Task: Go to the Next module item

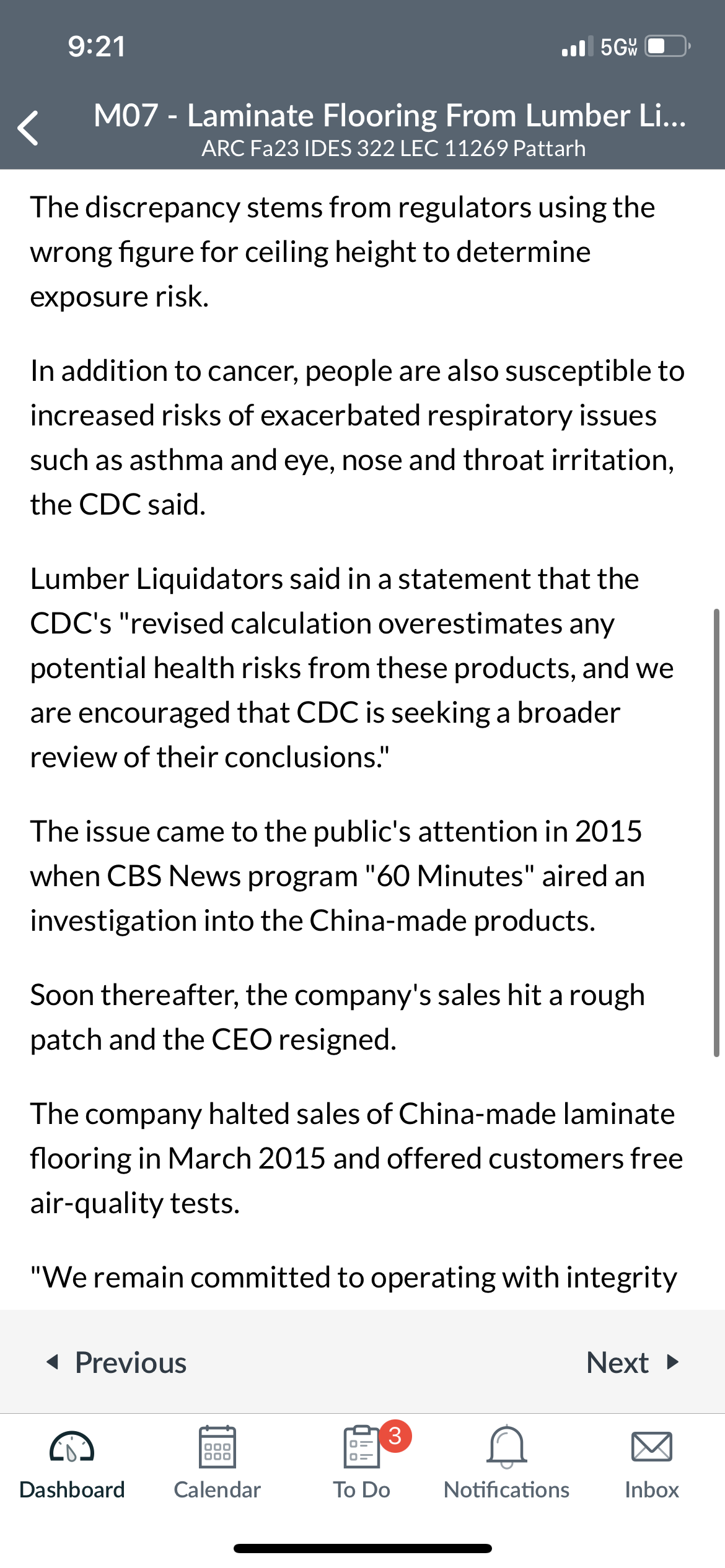Action: coord(633,1362)
